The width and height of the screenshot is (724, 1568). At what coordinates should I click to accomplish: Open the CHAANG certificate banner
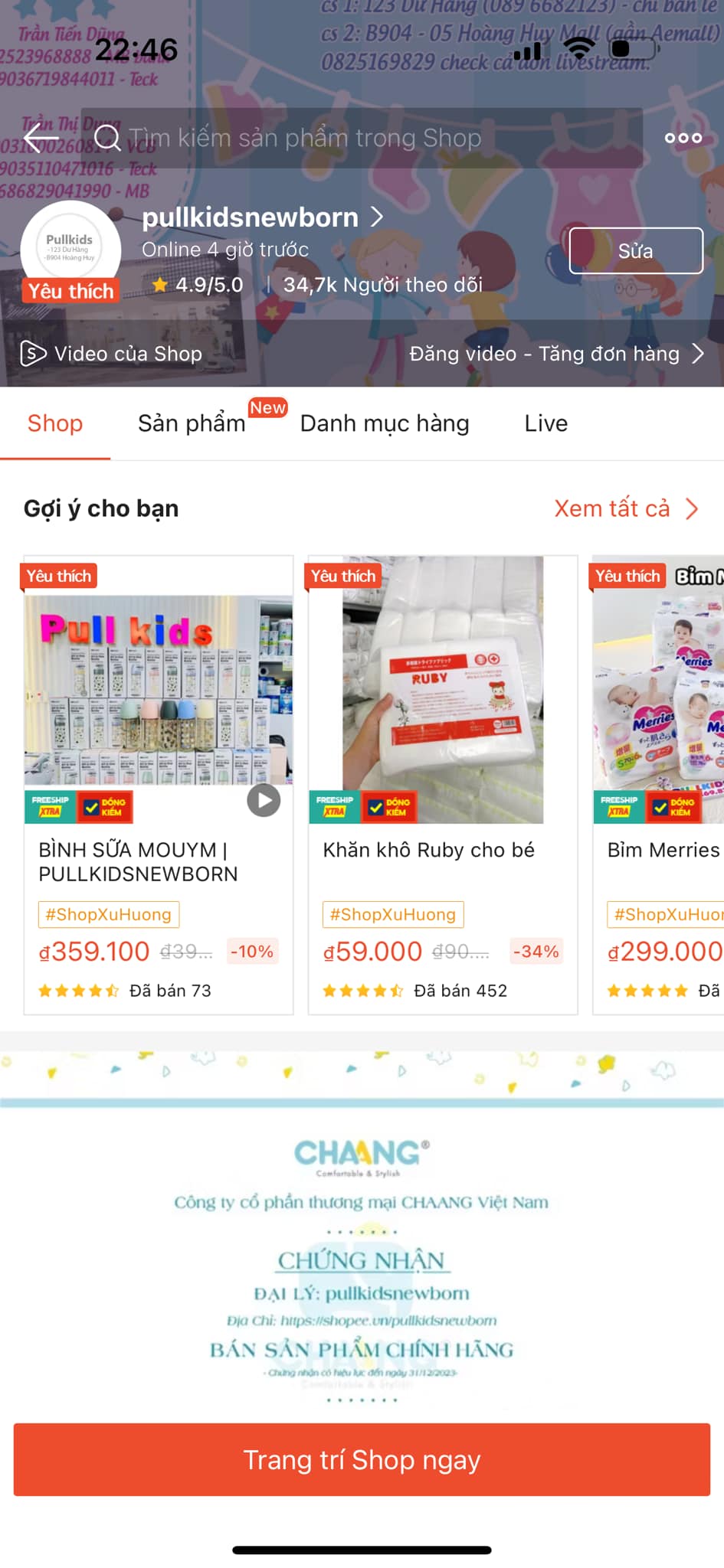[362, 1256]
